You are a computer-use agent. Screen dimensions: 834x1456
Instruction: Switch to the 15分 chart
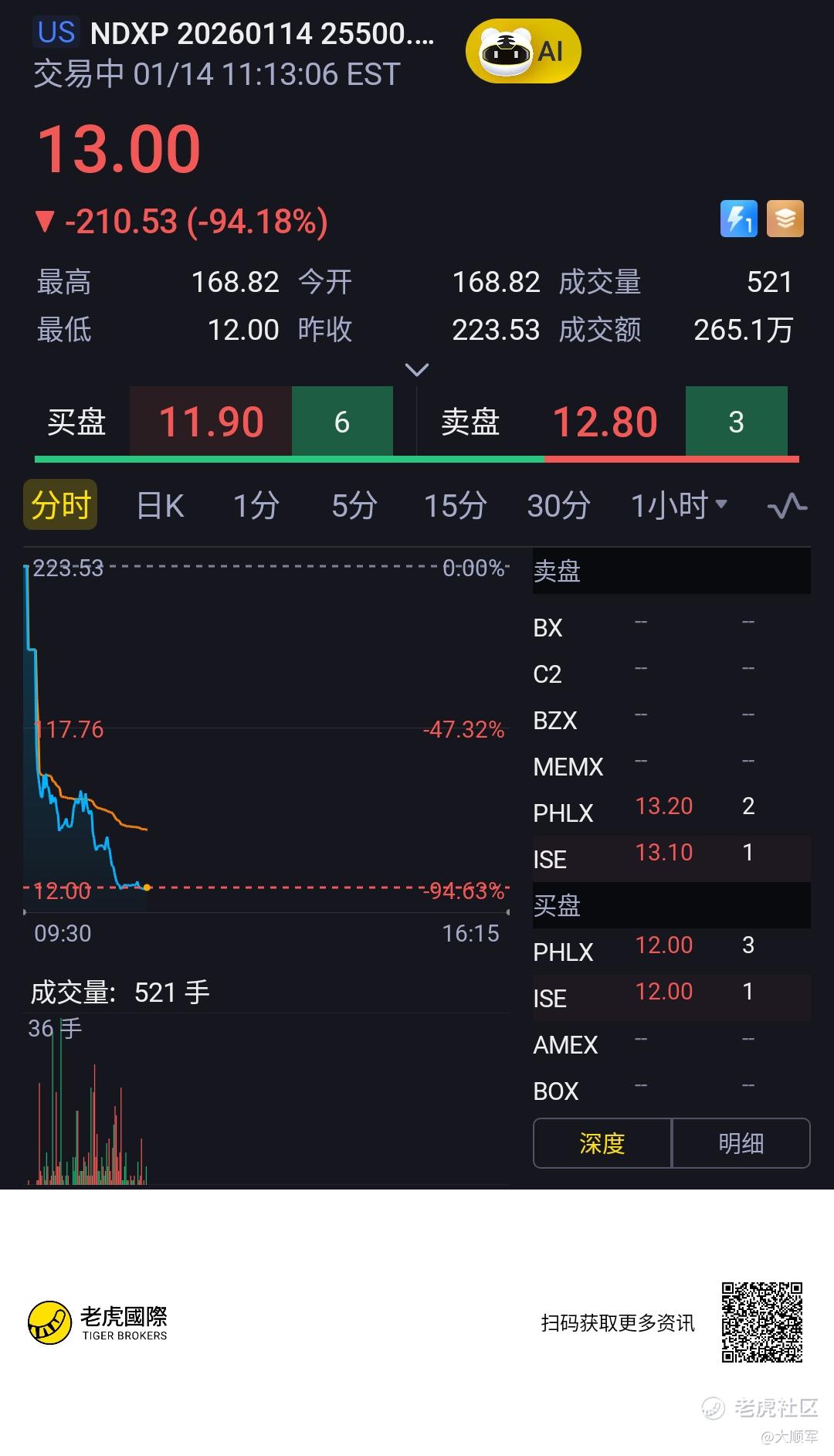[x=455, y=506]
